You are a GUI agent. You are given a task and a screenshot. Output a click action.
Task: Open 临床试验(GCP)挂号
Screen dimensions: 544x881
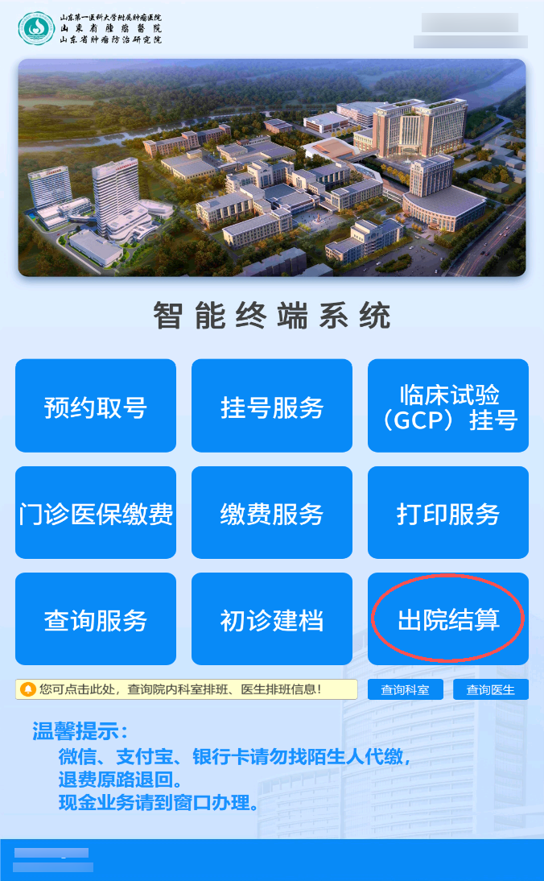click(448, 406)
